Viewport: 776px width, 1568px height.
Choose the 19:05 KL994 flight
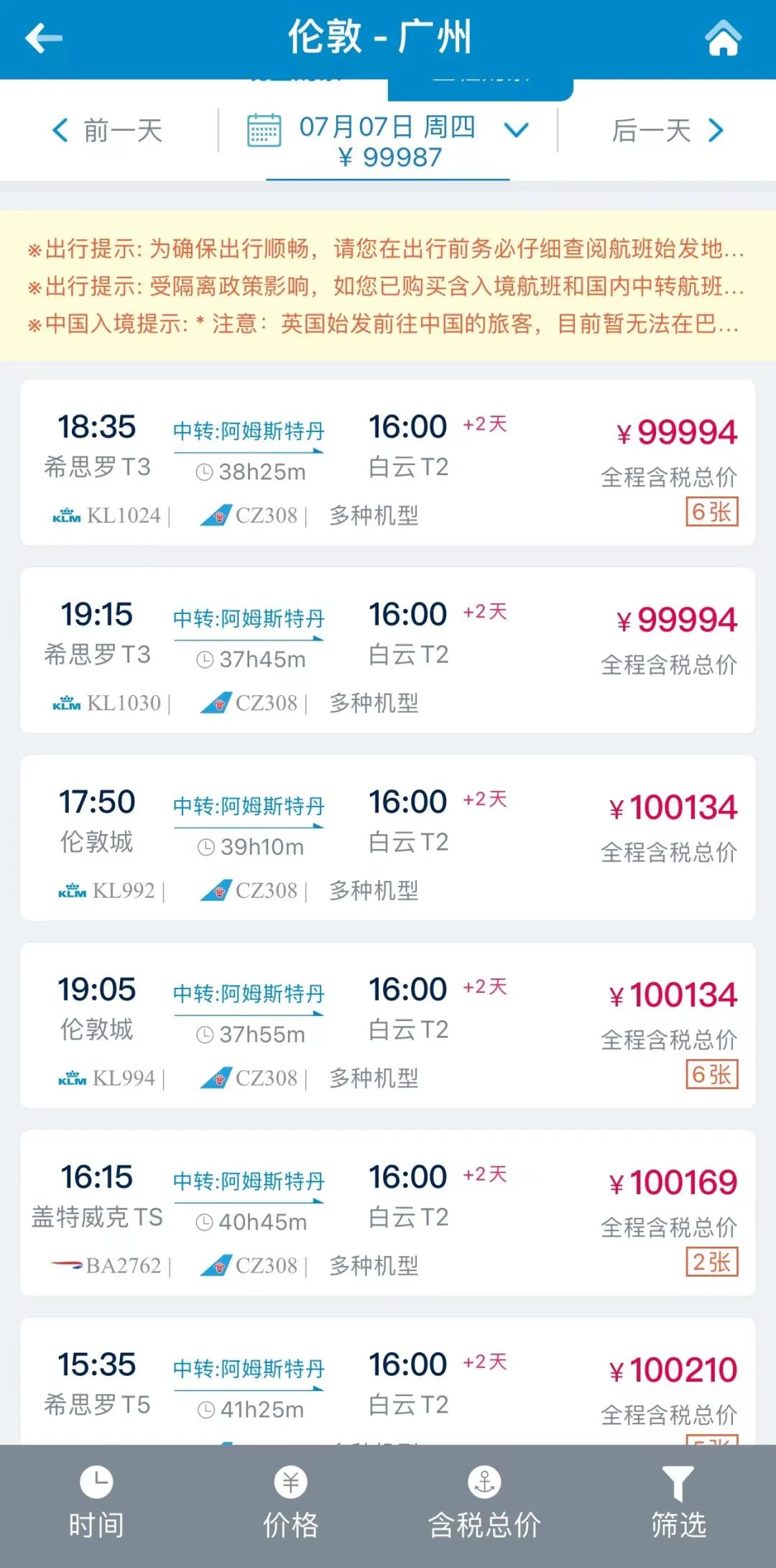click(388, 1026)
